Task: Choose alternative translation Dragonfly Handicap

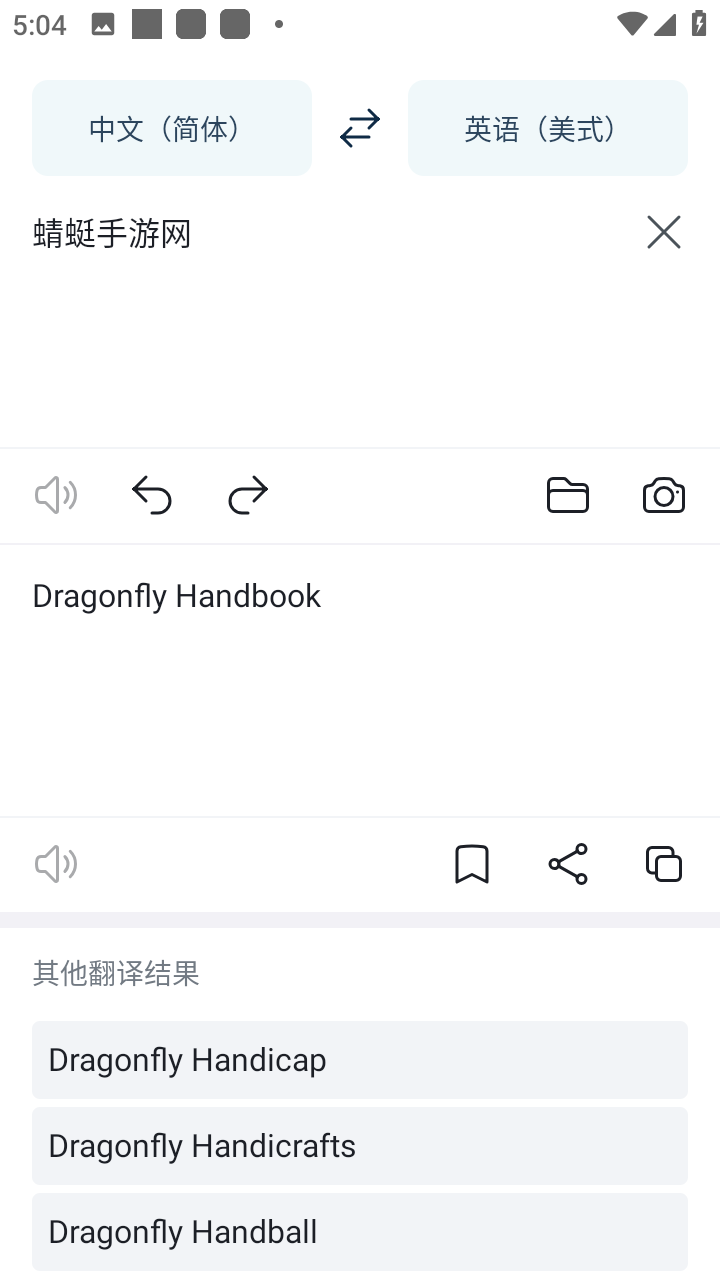Action: 360,1060
